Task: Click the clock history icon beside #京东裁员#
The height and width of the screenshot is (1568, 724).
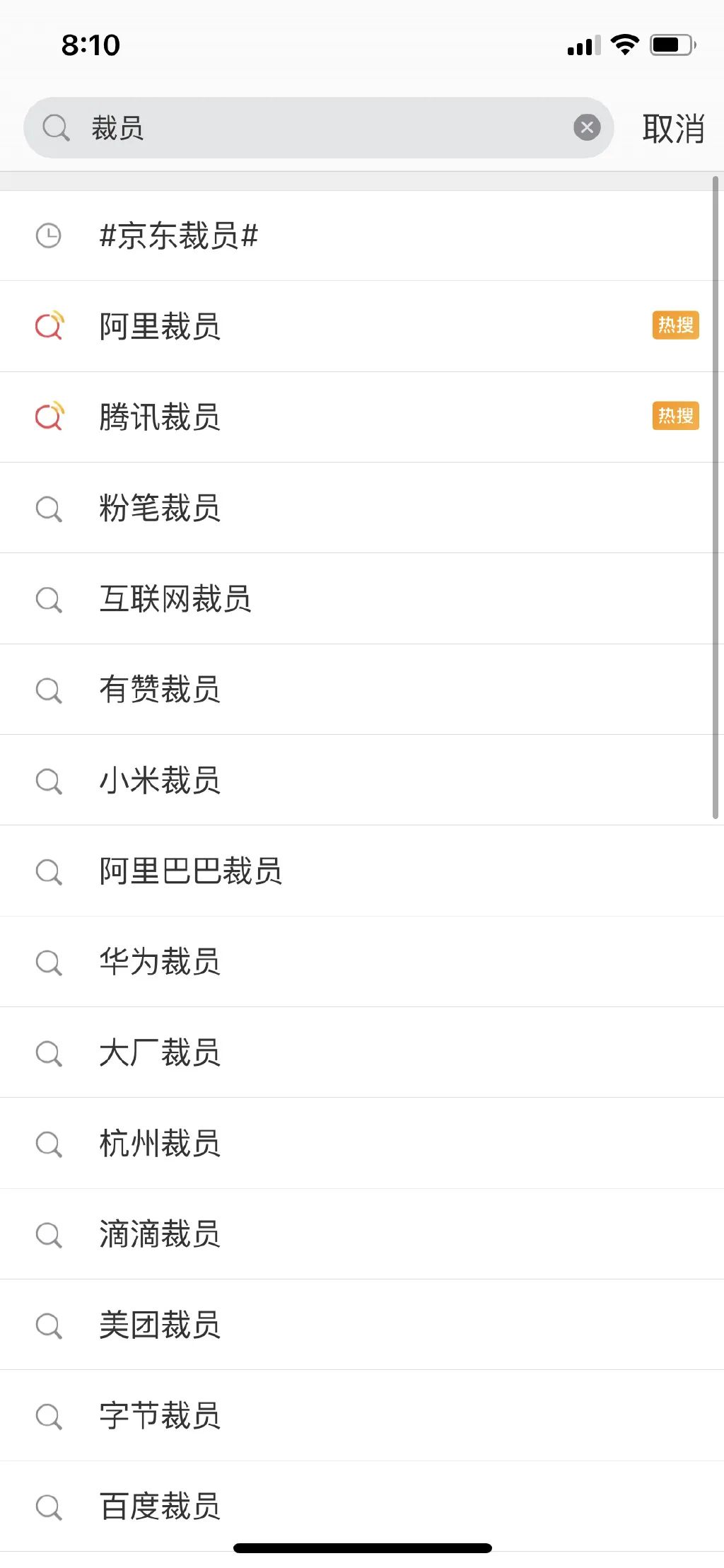Action: click(x=49, y=235)
